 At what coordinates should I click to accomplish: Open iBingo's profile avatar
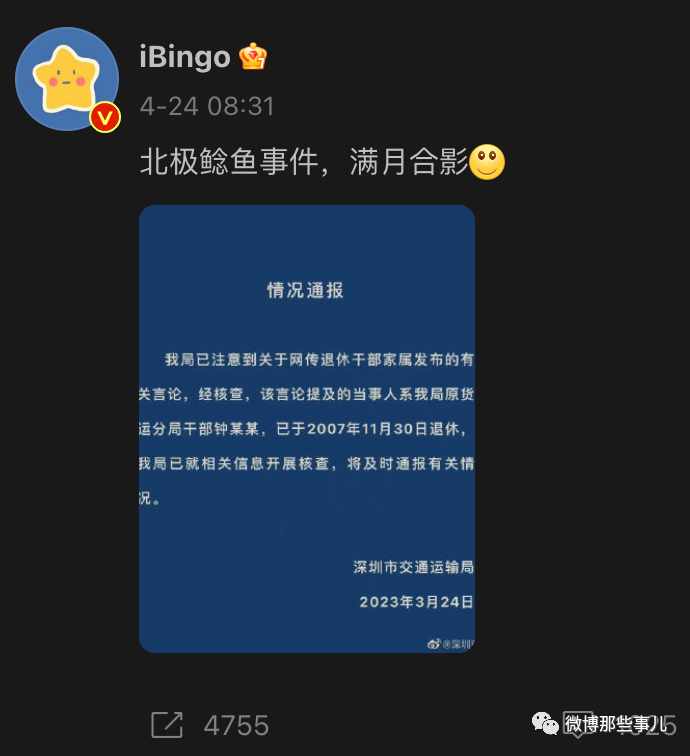[x=67, y=78]
